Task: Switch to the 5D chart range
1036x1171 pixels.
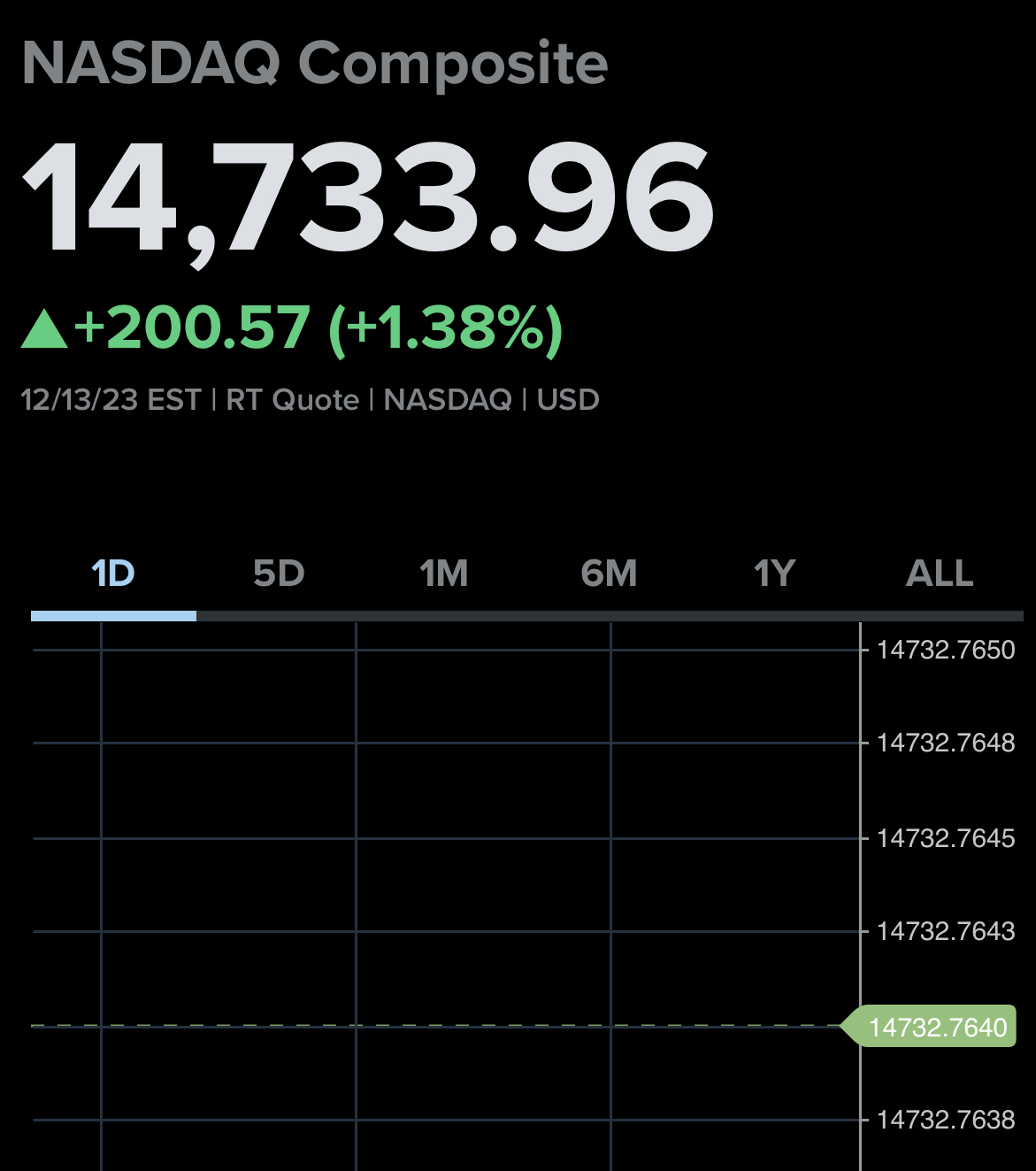Action: click(x=279, y=574)
